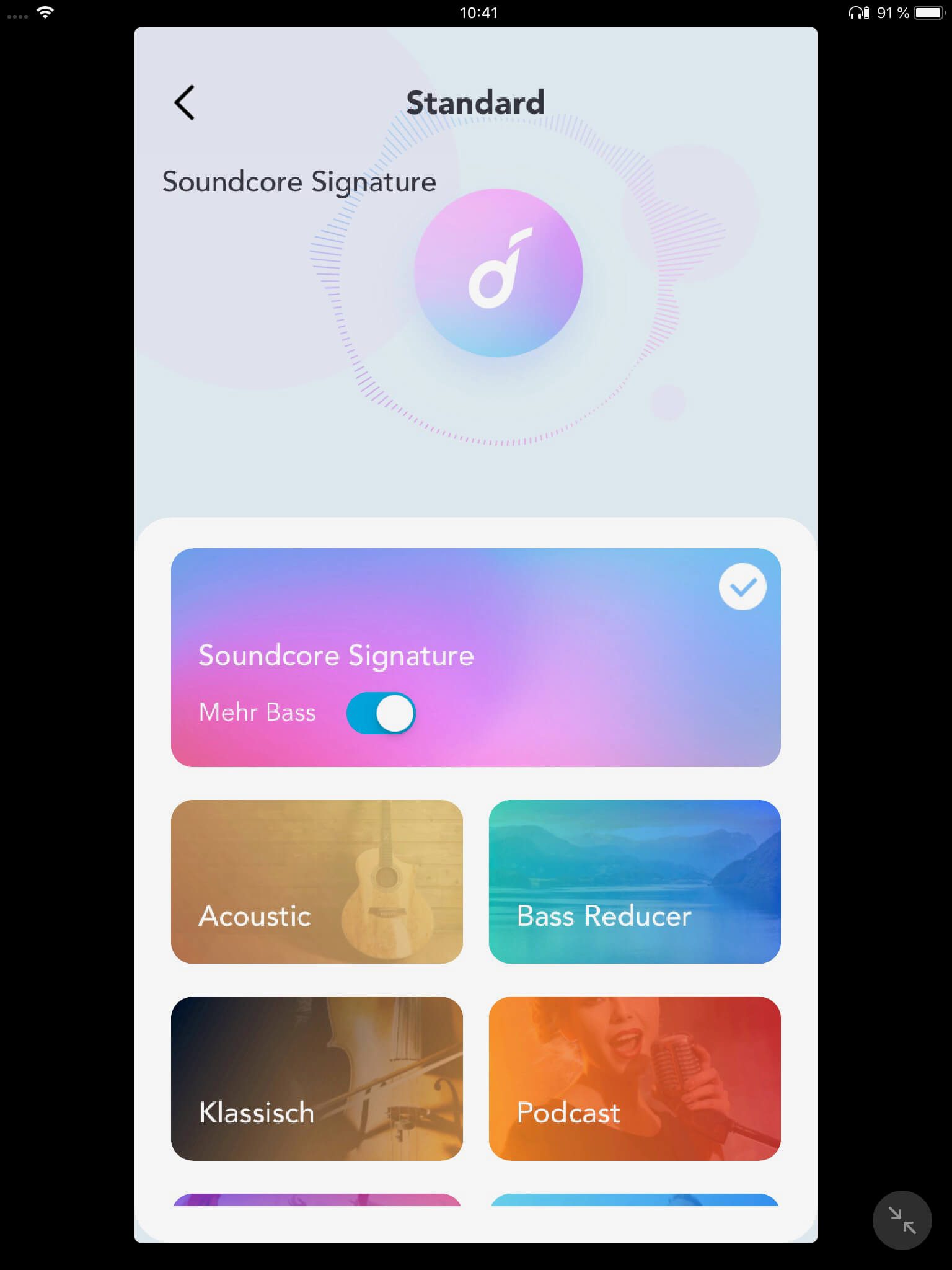Select the Bass Reducer preset
The height and width of the screenshot is (1270, 952).
634,881
